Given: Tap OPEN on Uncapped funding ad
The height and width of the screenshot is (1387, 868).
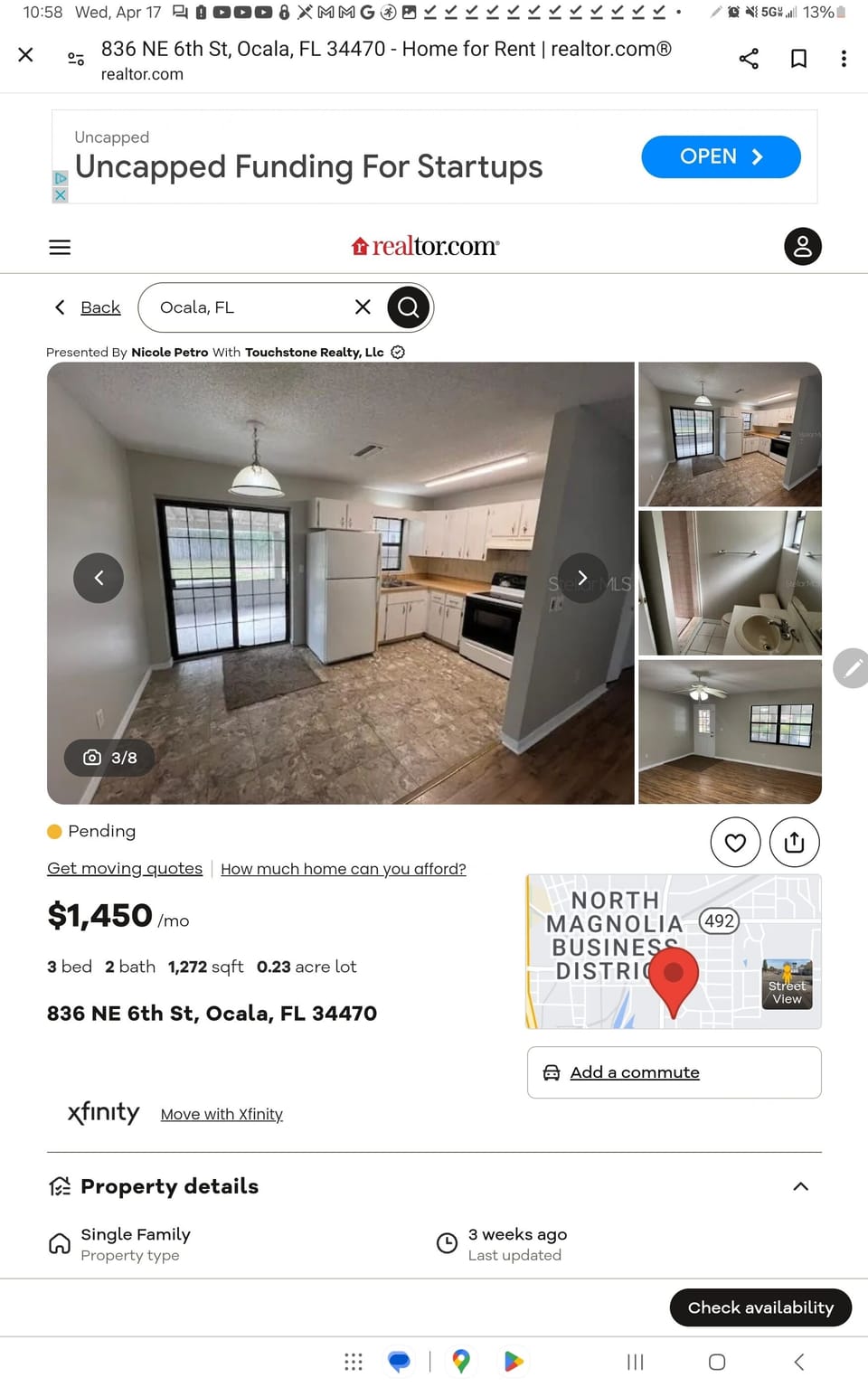Looking at the screenshot, I should [x=721, y=156].
